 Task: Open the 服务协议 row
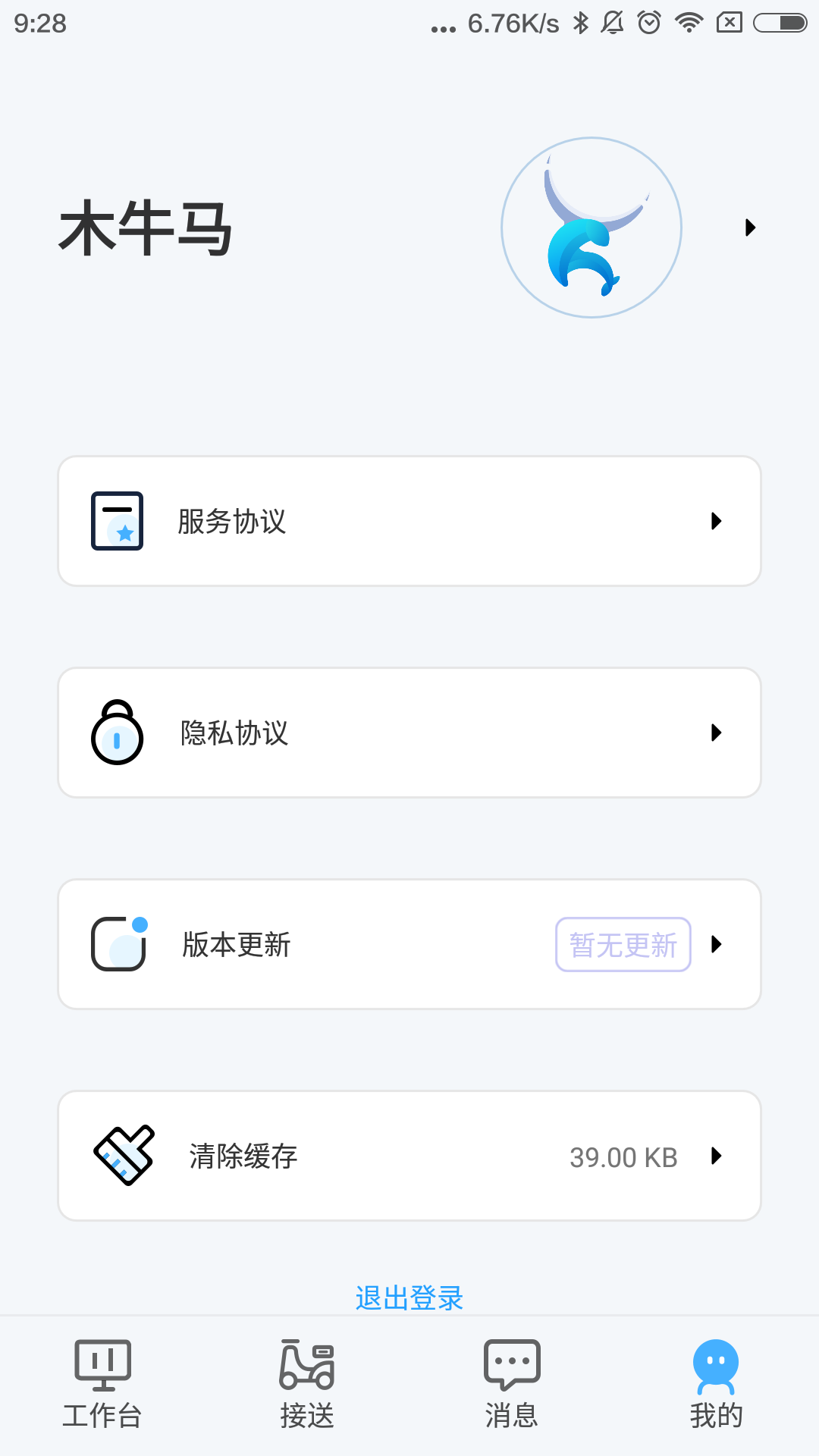[409, 521]
